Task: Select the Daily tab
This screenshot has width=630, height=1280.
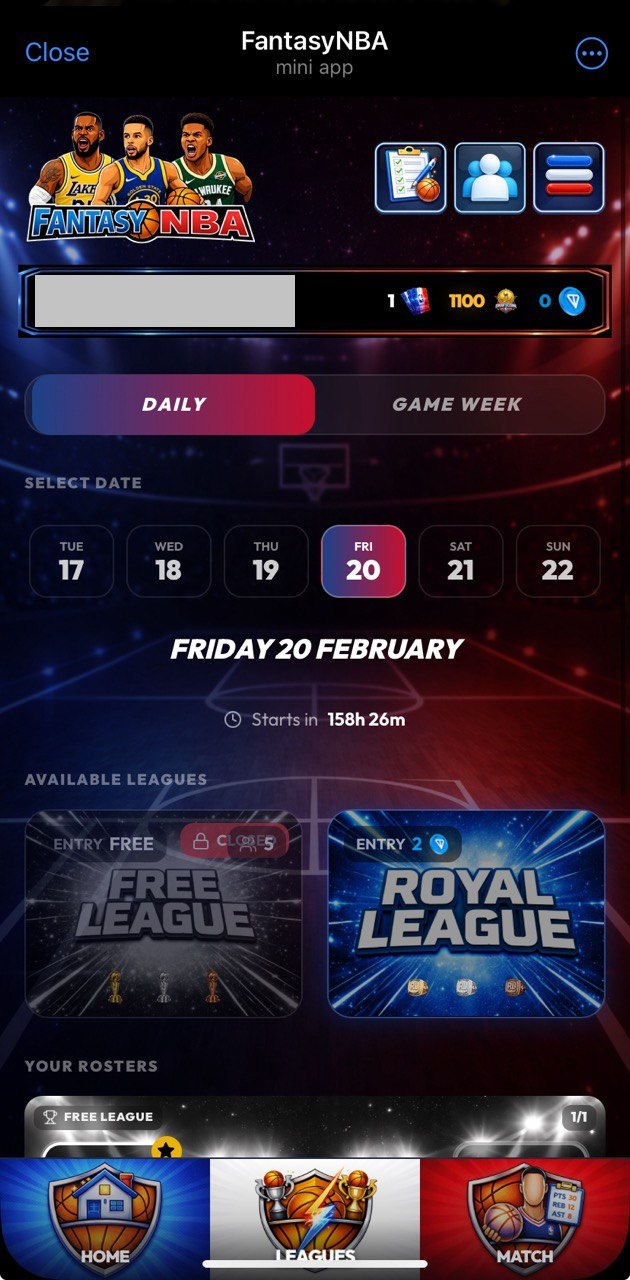Action: tap(173, 405)
